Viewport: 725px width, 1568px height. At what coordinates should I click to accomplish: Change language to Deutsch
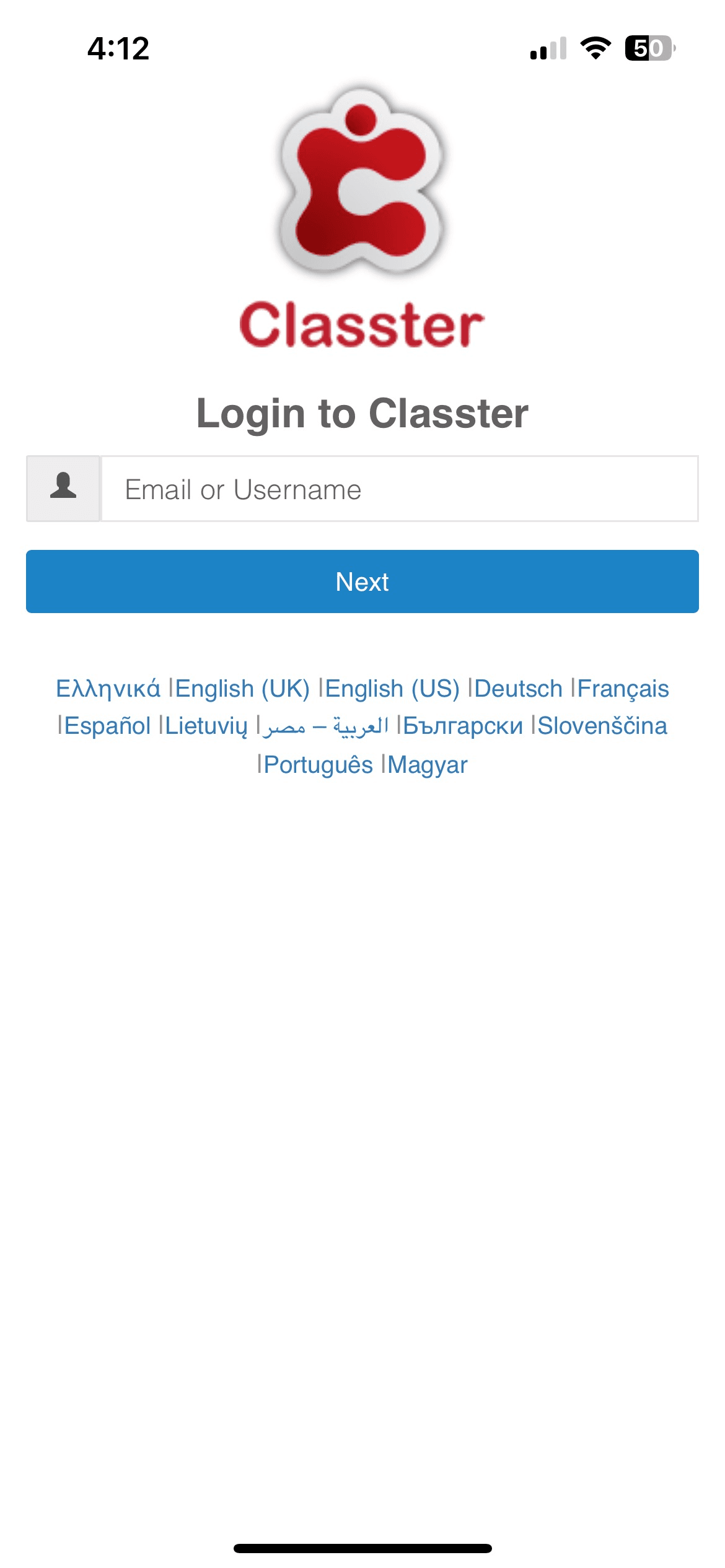518,689
